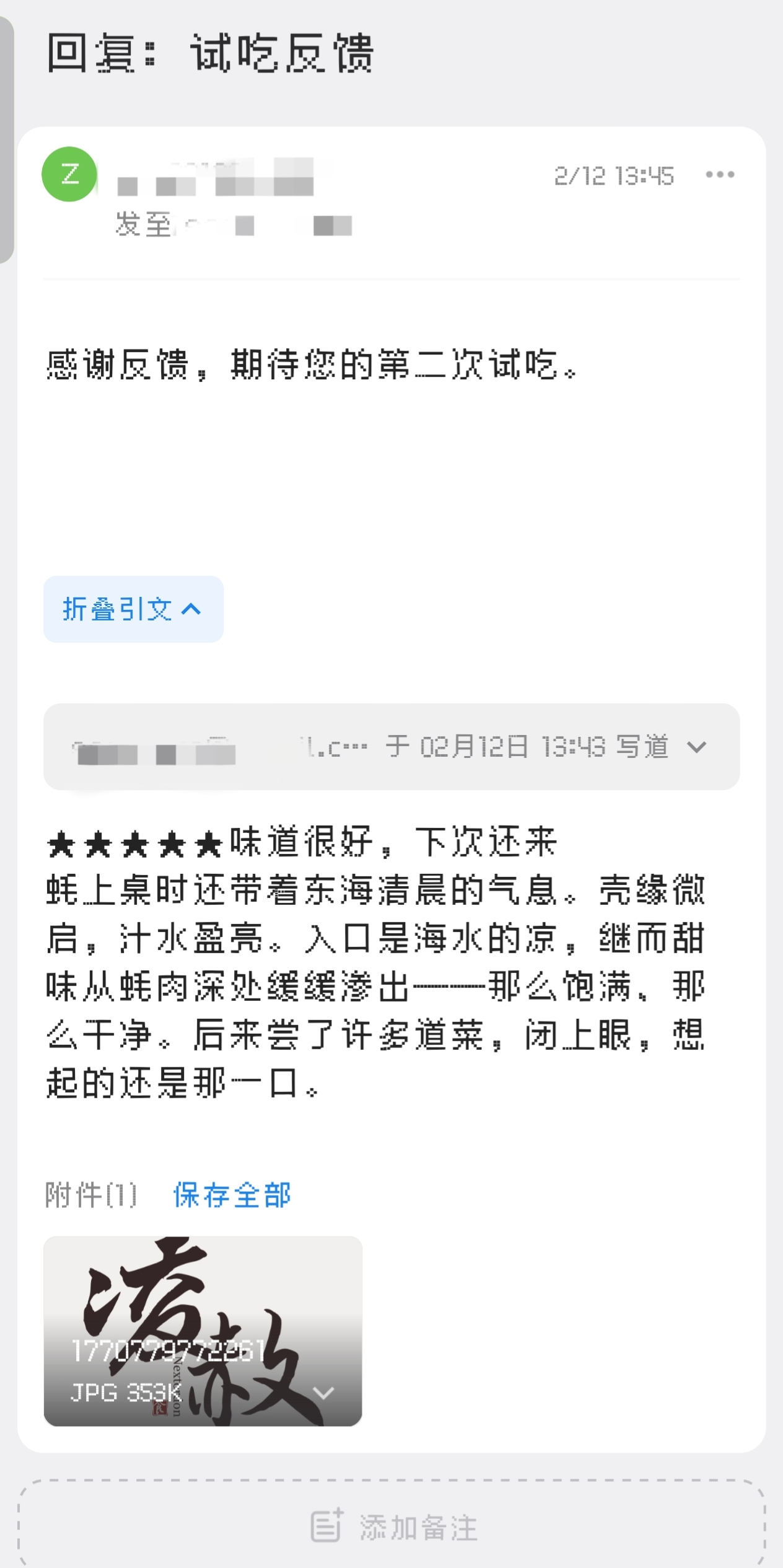Collapse the quoted text with 折叠引文
Image resolution: width=783 pixels, height=1568 pixels.
pos(133,609)
